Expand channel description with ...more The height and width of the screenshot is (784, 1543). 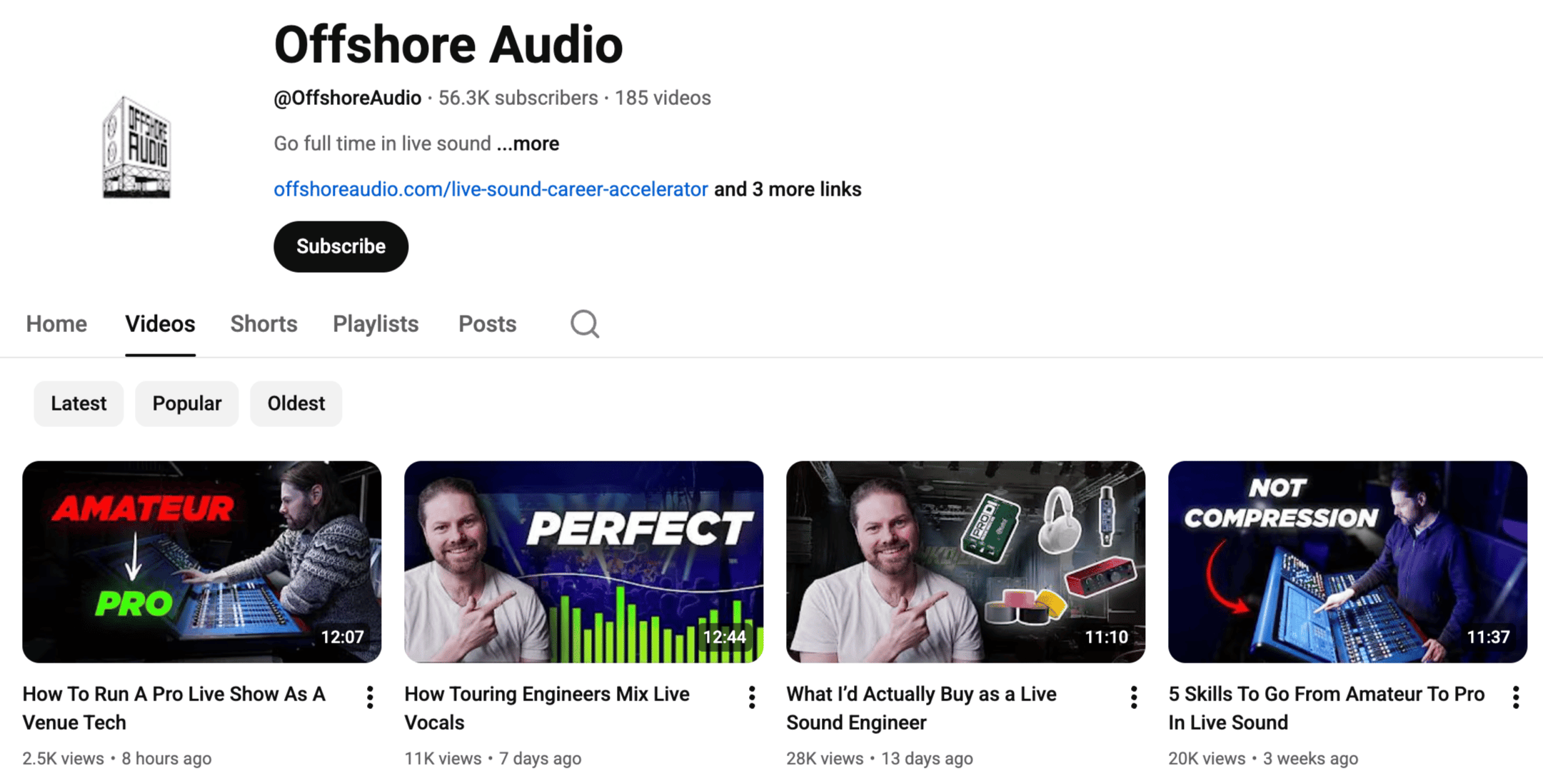(528, 144)
